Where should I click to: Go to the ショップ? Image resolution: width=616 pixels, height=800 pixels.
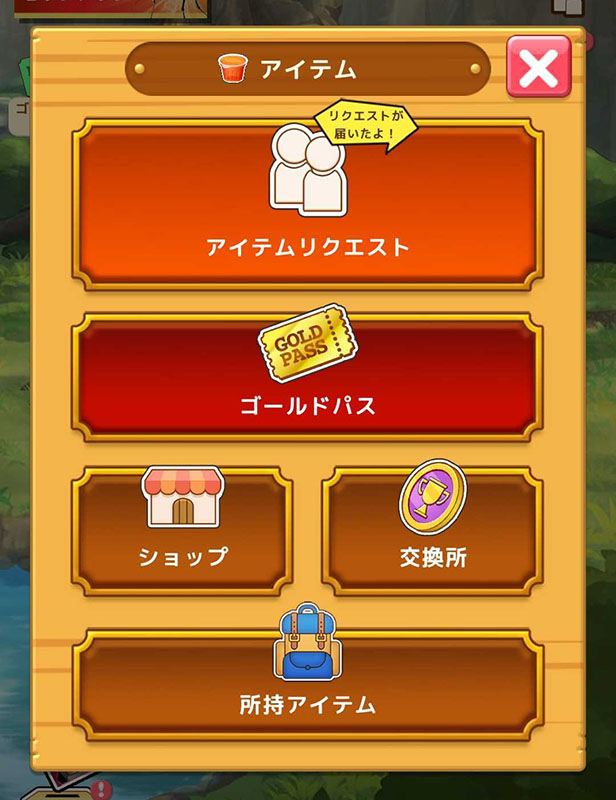coord(182,532)
